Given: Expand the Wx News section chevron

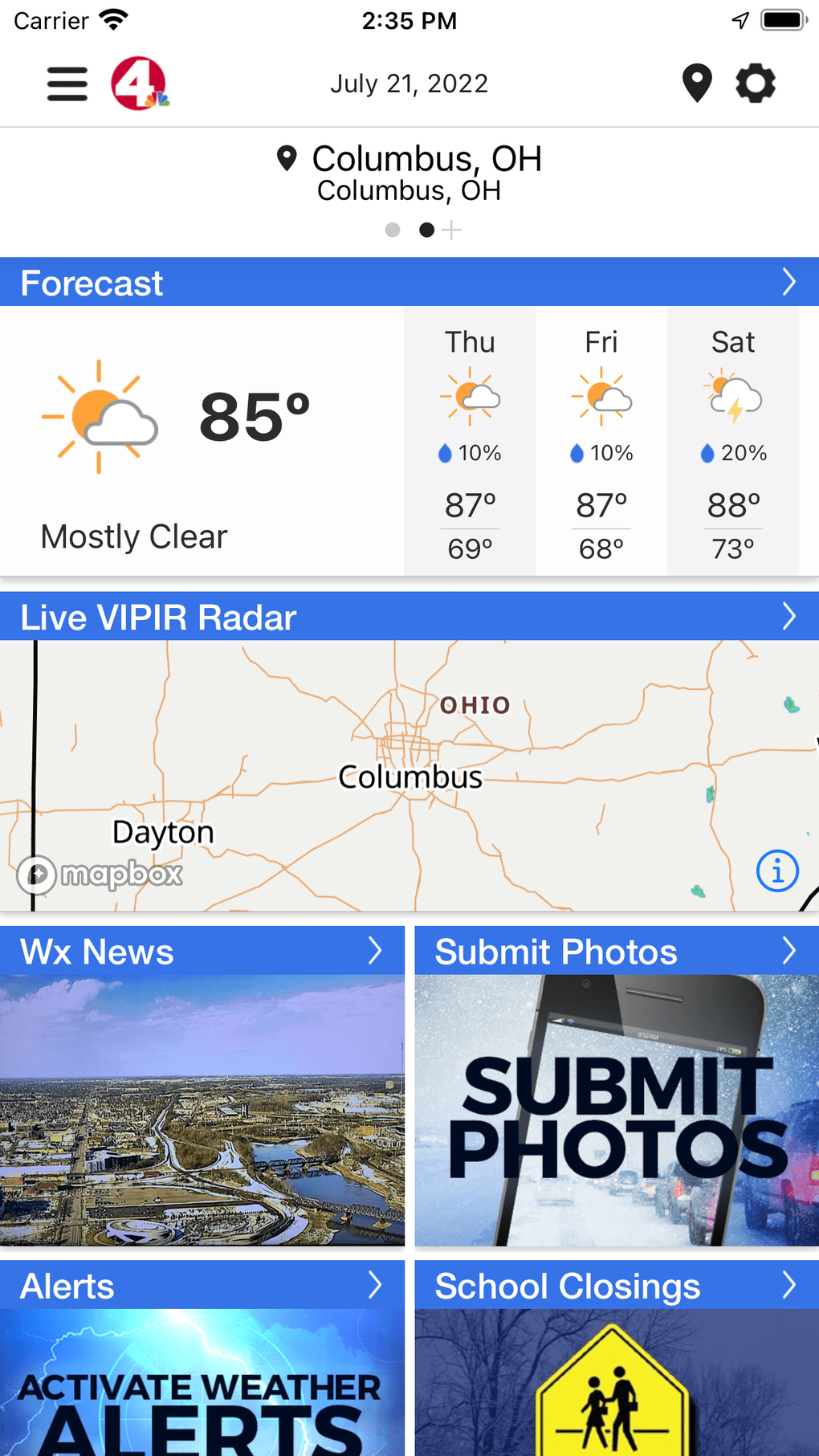Looking at the screenshot, I should click(375, 950).
